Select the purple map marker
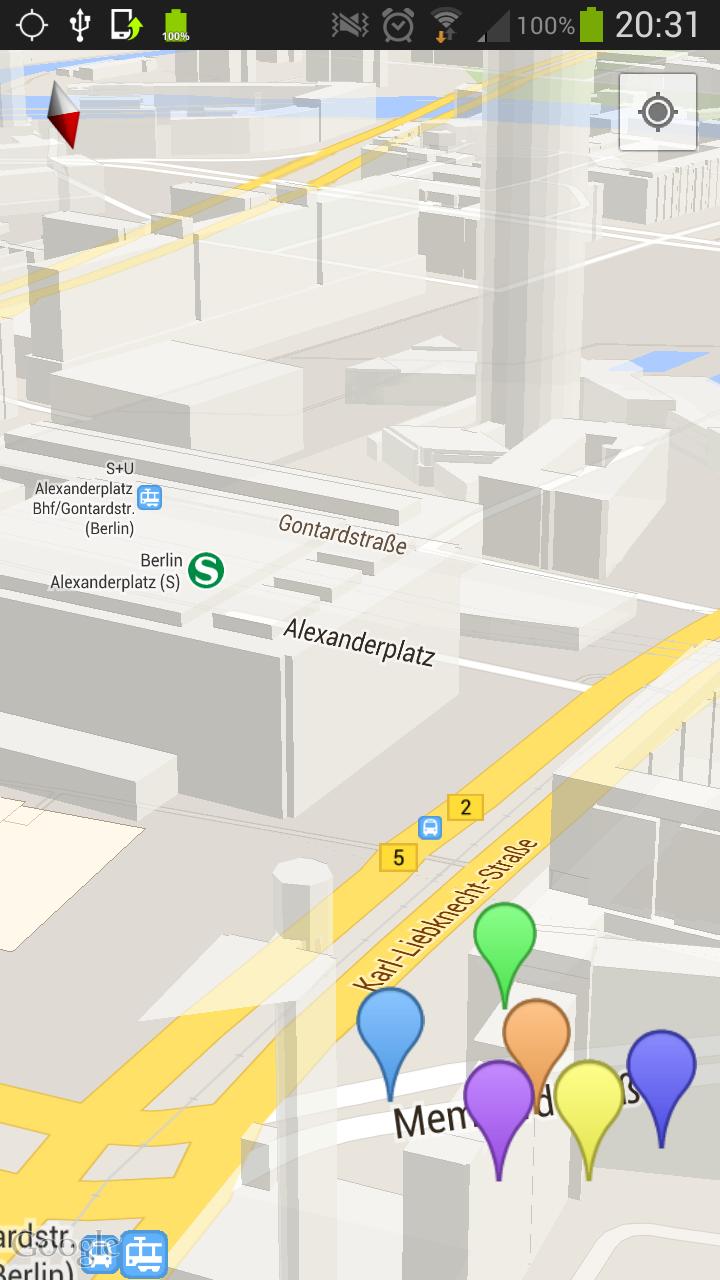720x1280 pixels. tap(497, 1100)
